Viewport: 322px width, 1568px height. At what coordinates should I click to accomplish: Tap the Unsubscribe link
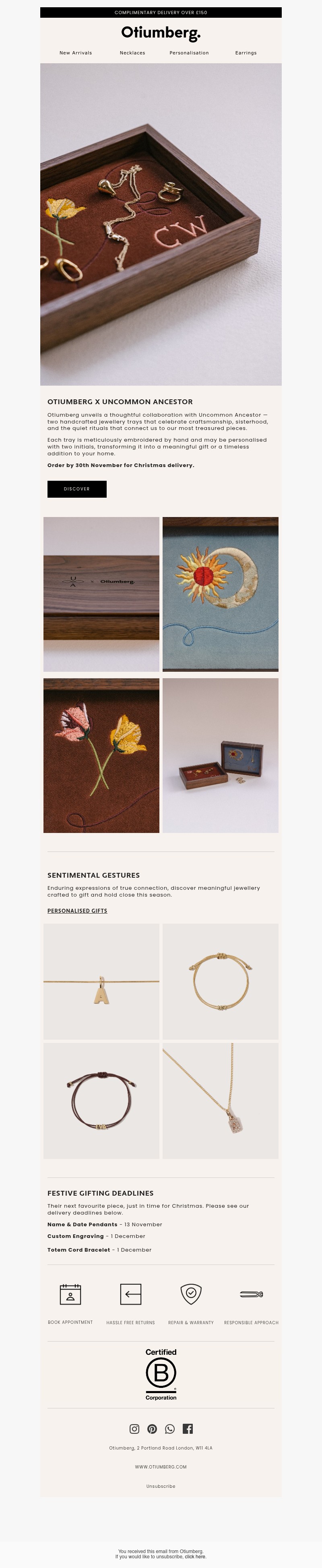pyautogui.click(x=160, y=1486)
